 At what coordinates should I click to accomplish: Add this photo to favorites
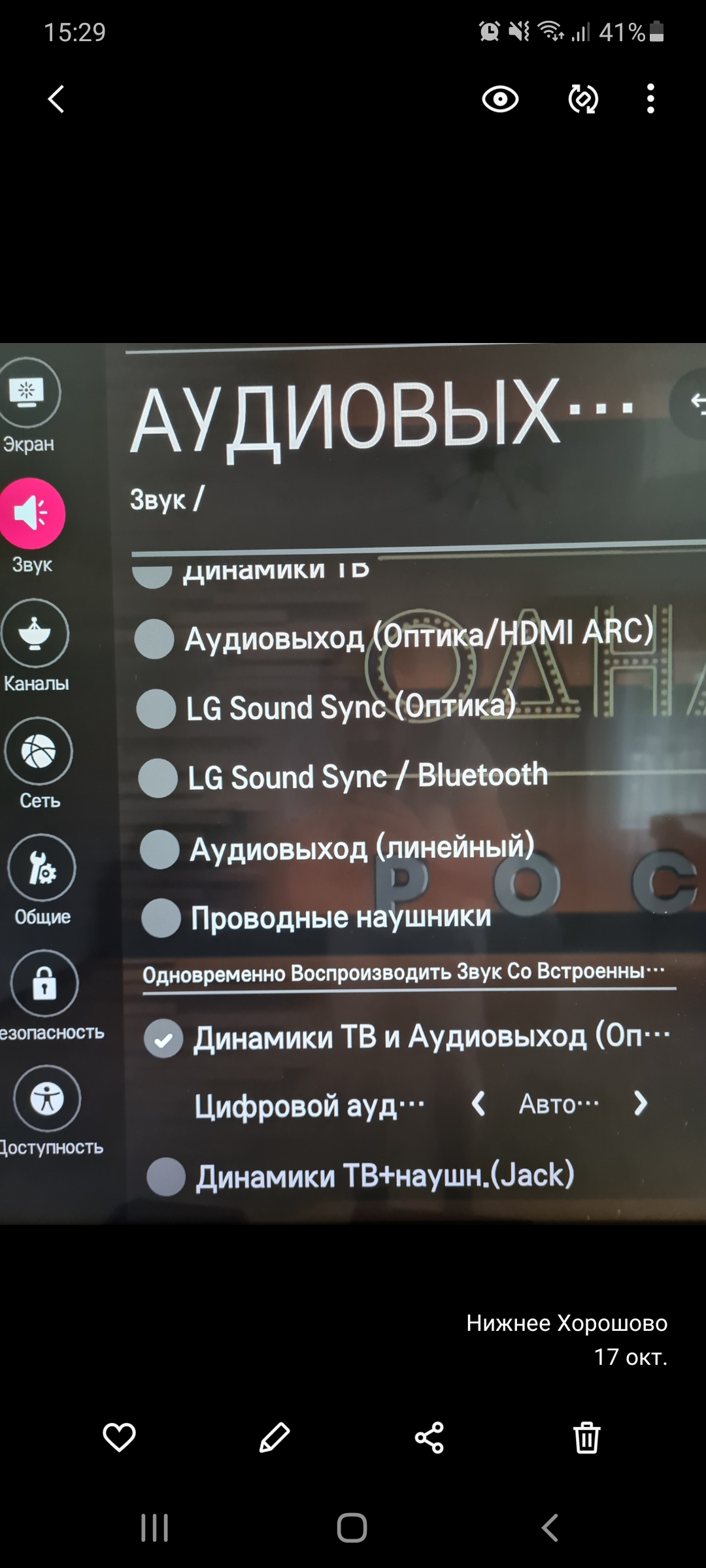[119, 1437]
